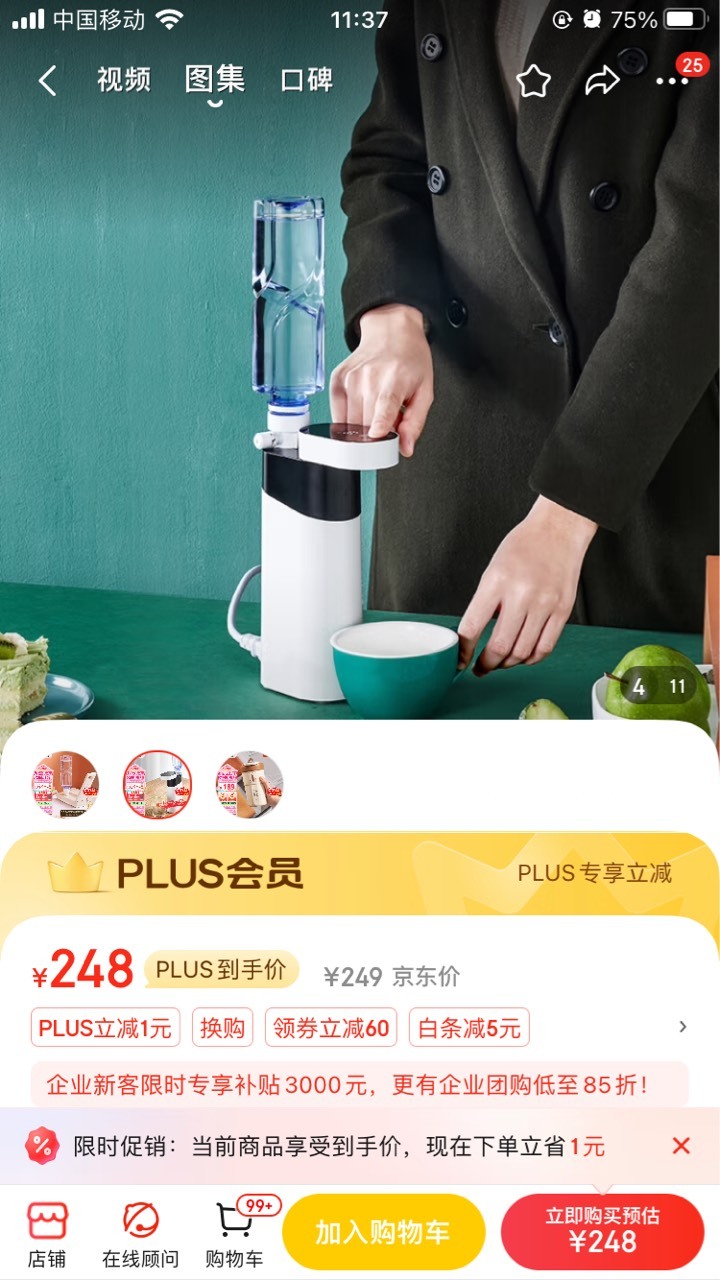The image size is (720, 1280).
Task: Open the 店铺 store page
Action: point(47,1234)
